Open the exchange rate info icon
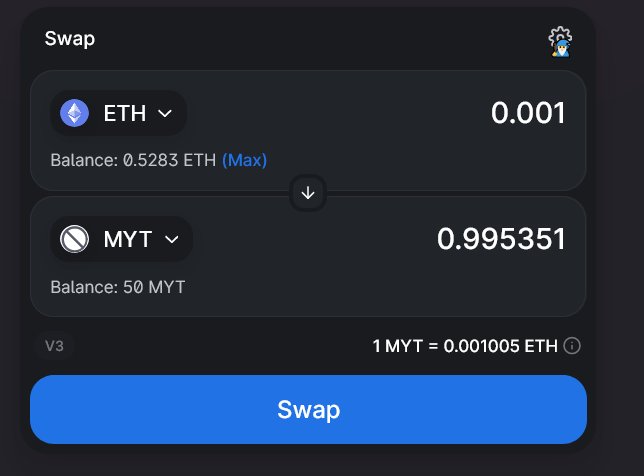The width and height of the screenshot is (644, 476). [x=572, y=346]
